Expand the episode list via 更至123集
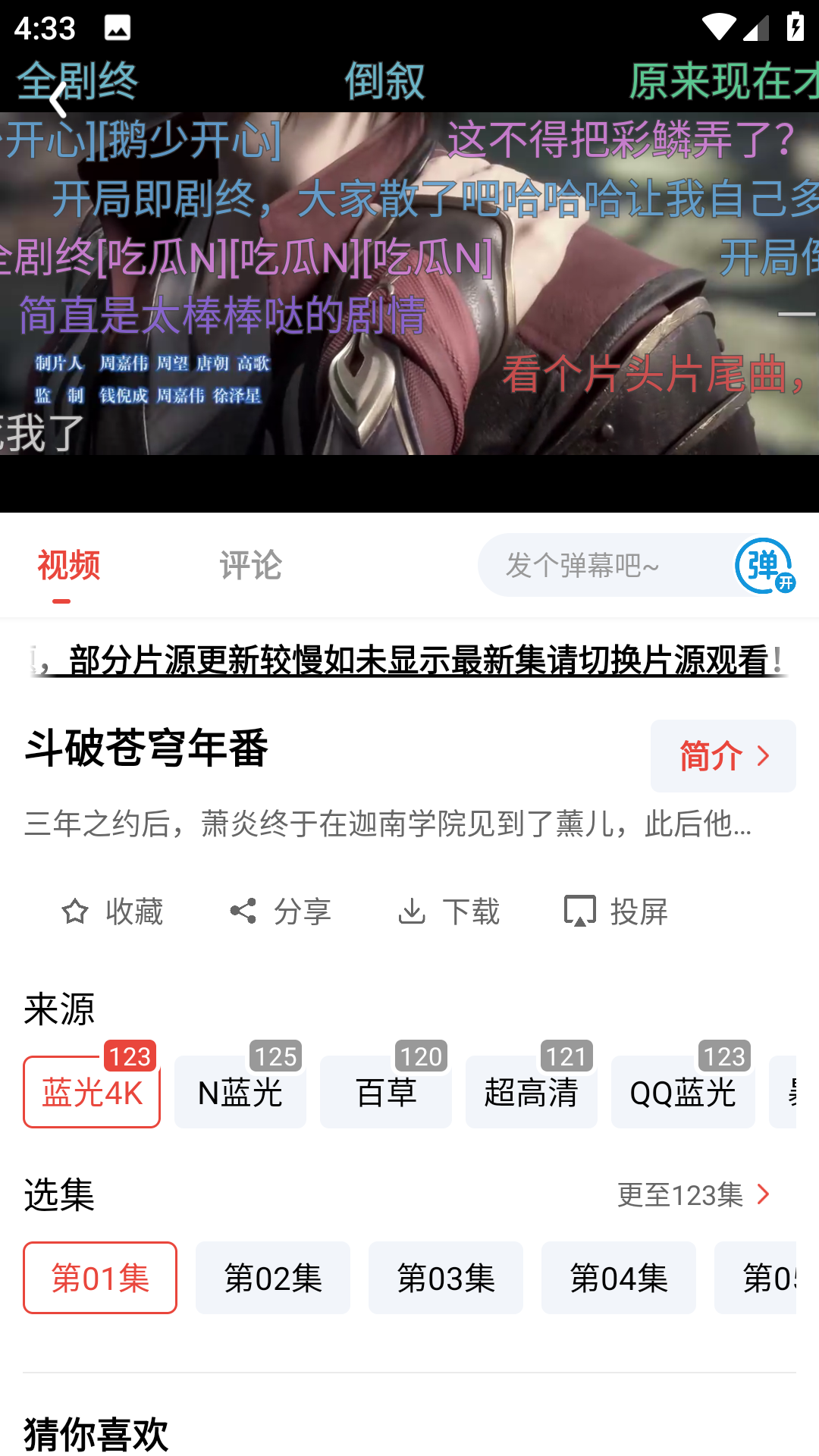Screen dimensions: 819x1456 coord(694,1195)
